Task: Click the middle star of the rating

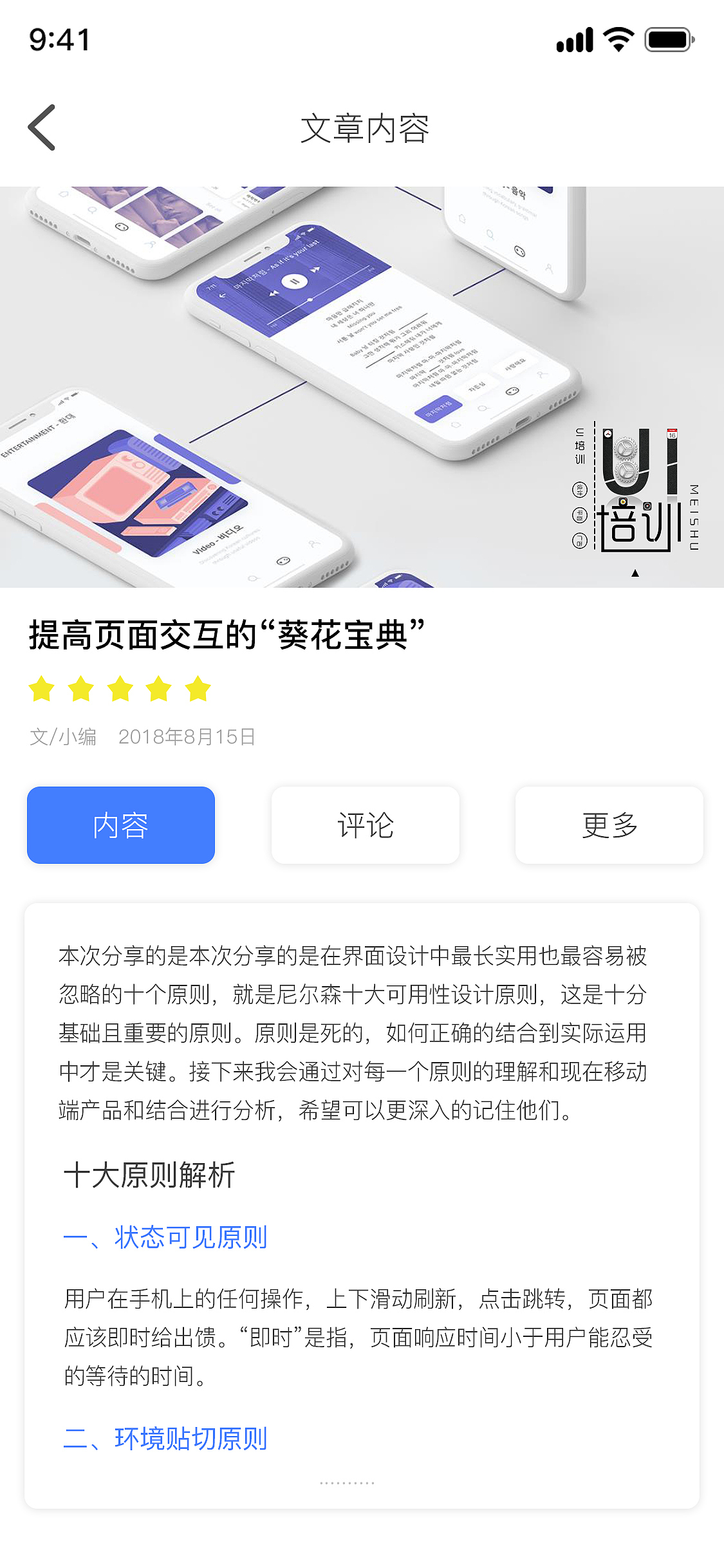Action: 121,689
